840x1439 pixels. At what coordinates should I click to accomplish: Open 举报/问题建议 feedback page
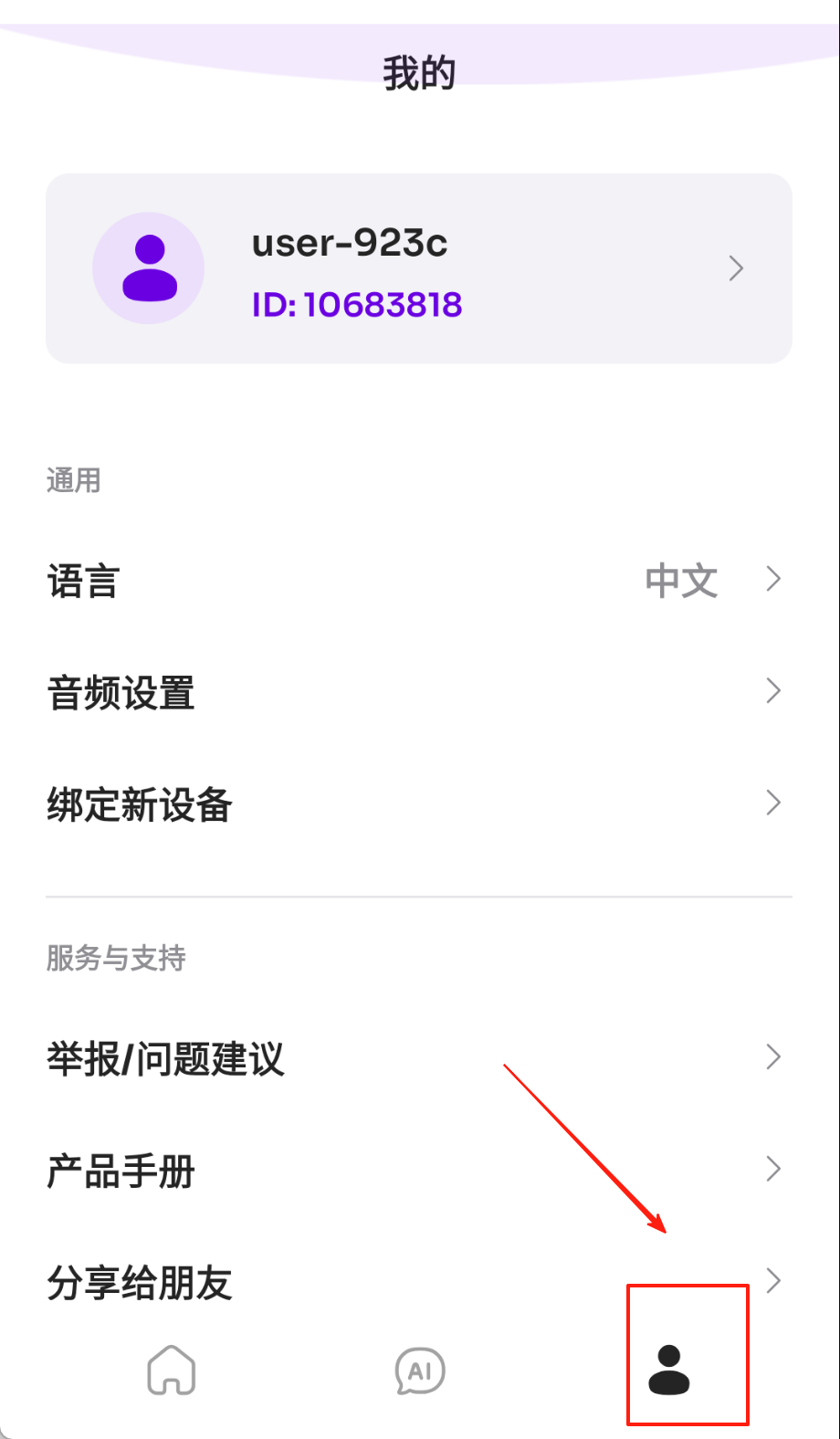[418, 1058]
